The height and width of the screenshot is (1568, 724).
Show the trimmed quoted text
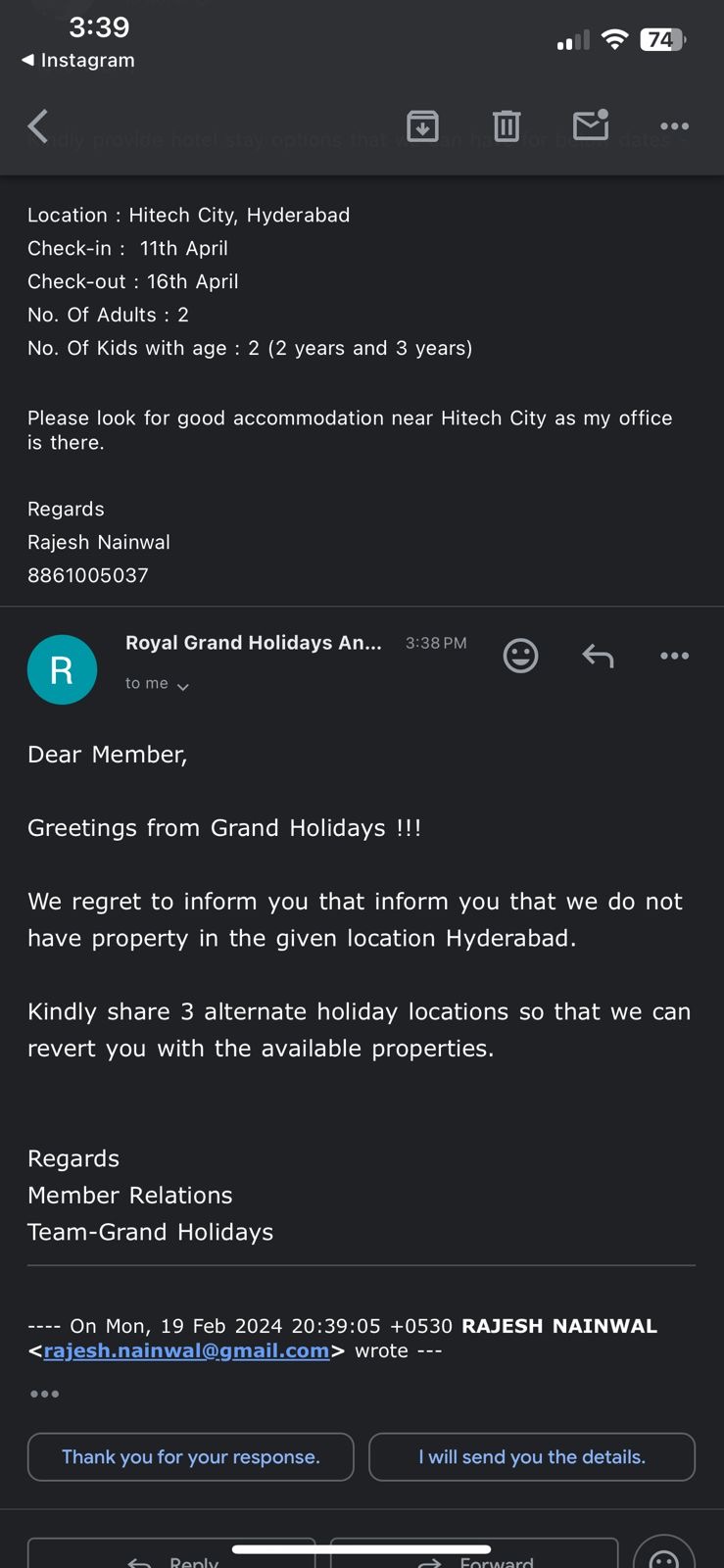click(x=44, y=1394)
